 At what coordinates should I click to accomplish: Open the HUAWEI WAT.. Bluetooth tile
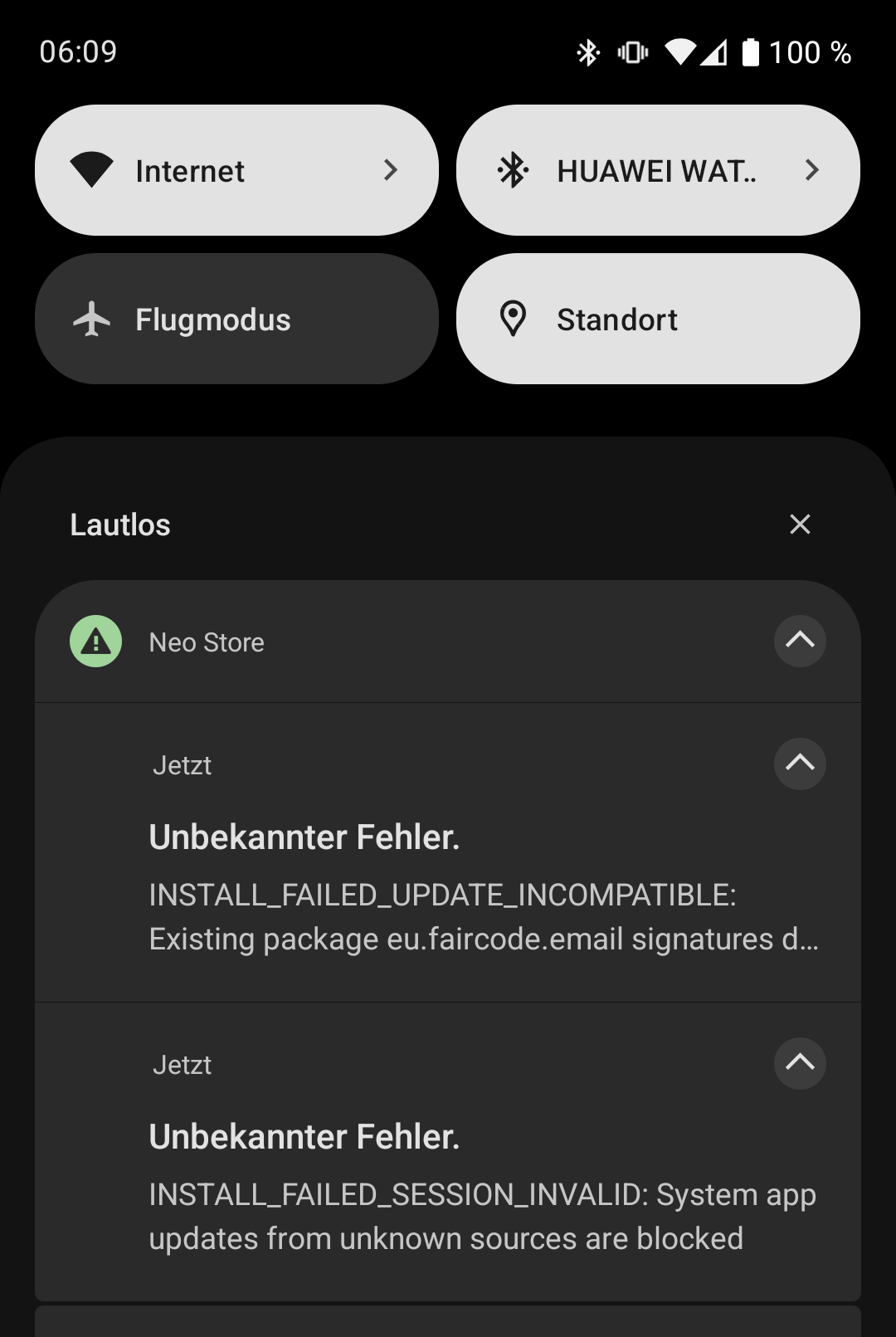pos(658,170)
